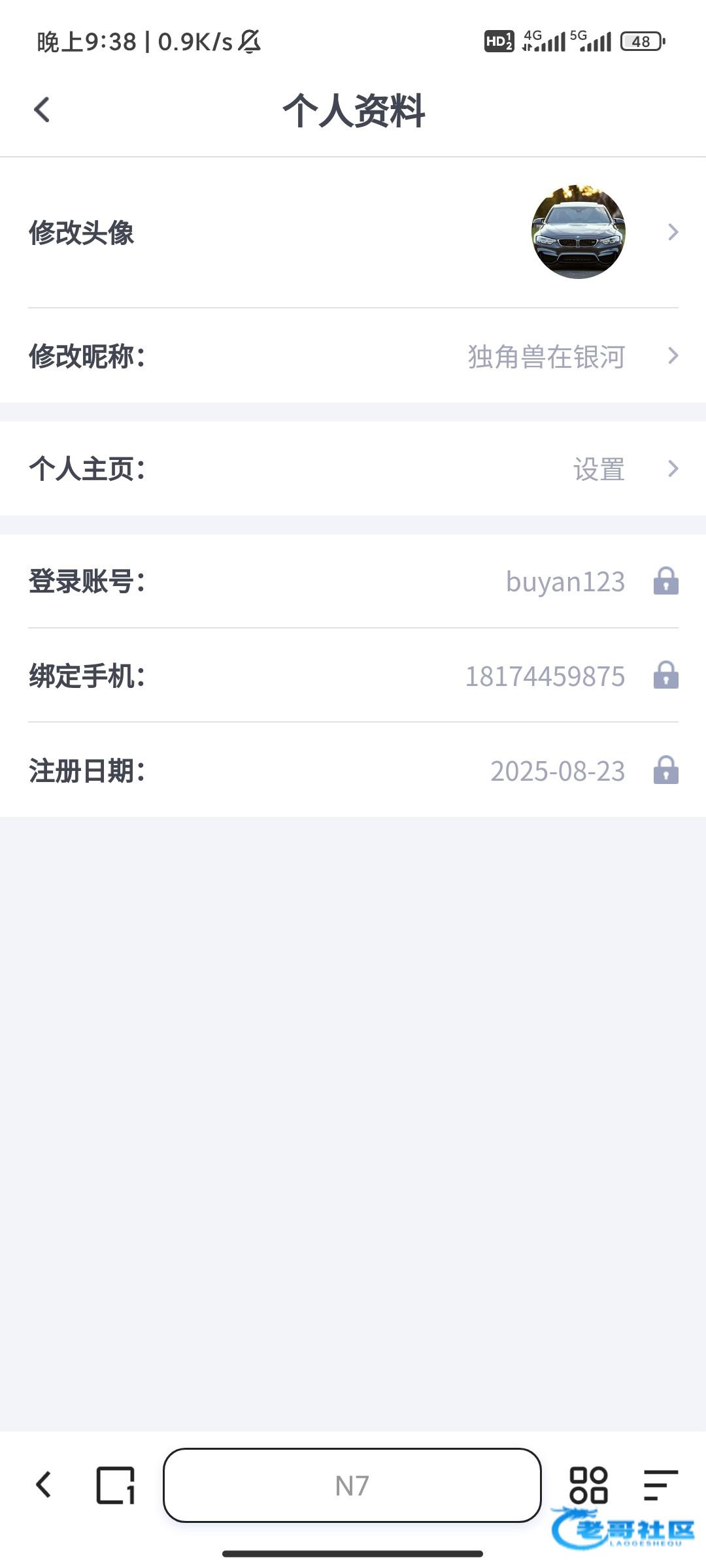Open 修改昵称 to edit the nickname
This screenshot has height=1568, width=706.
(x=353, y=356)
